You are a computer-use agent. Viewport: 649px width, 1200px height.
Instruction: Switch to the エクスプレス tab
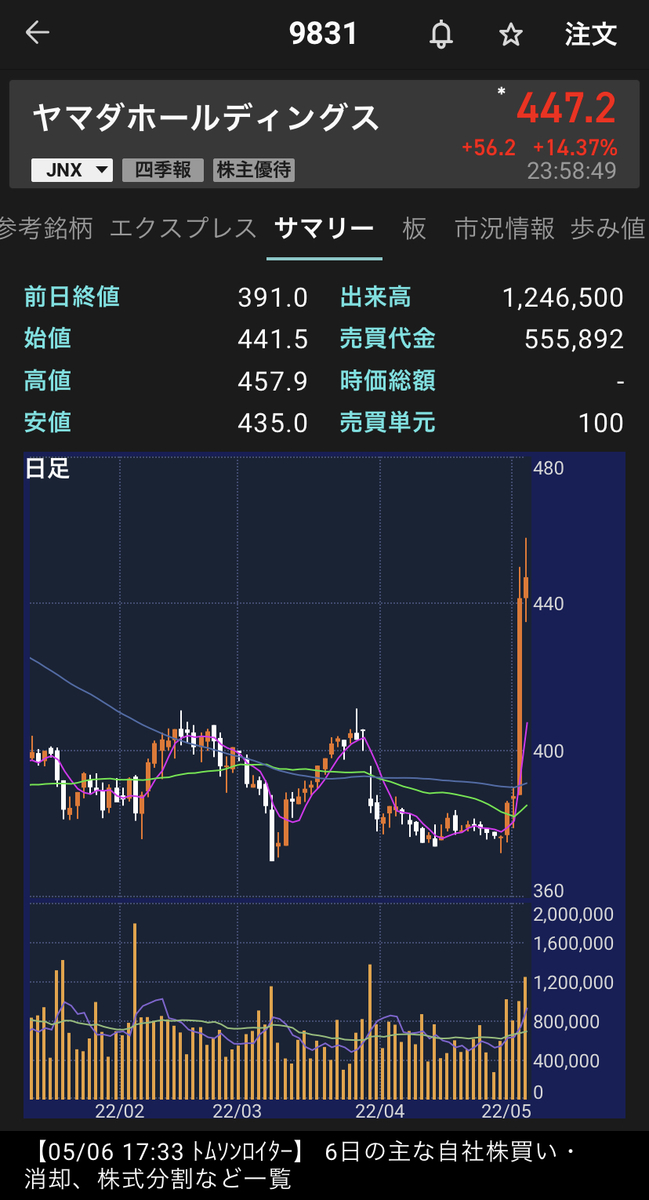[183, 228]
